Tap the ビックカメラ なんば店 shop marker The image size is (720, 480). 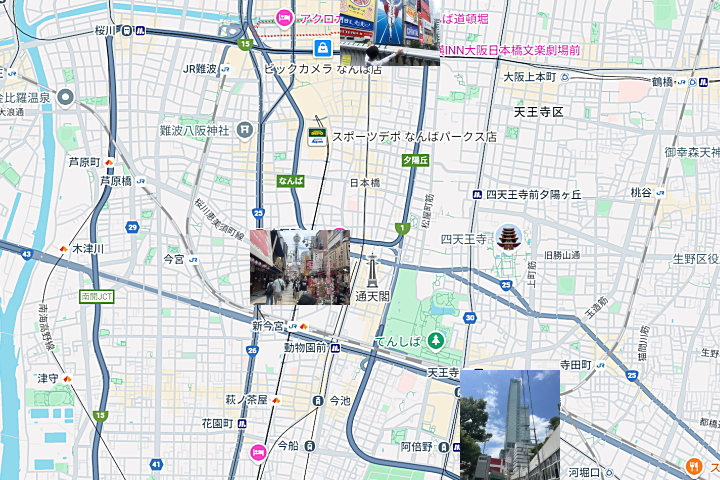tap(323, 48)
